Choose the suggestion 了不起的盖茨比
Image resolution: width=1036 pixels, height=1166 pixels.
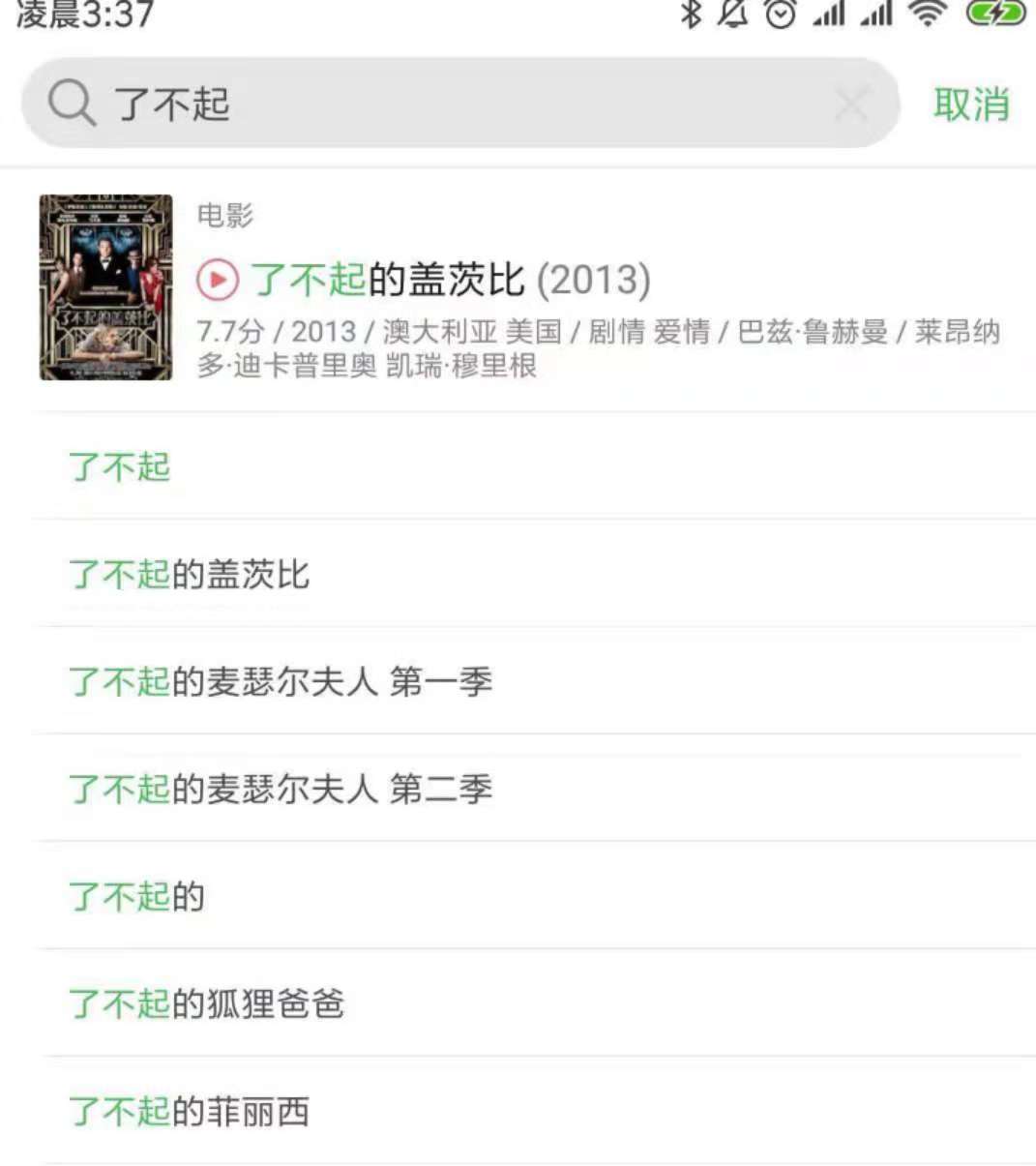[x=190, y=575]
